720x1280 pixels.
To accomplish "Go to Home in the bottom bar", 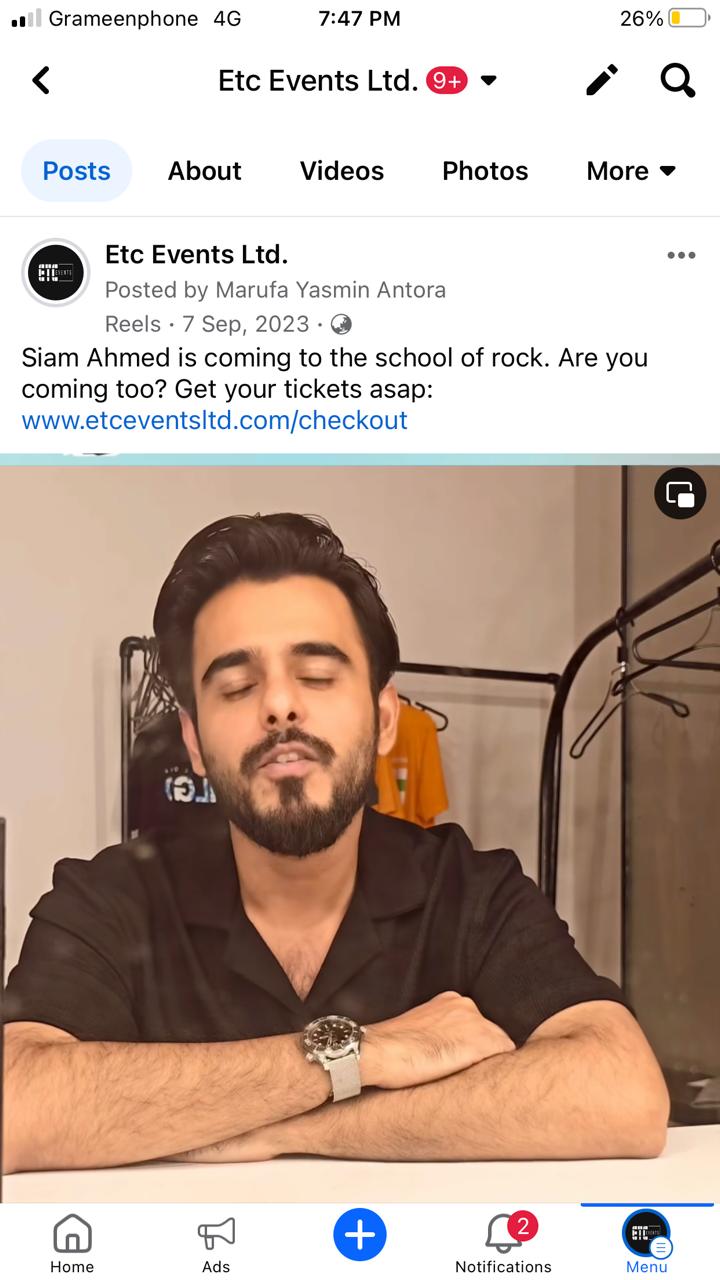I will (72, 1243).
